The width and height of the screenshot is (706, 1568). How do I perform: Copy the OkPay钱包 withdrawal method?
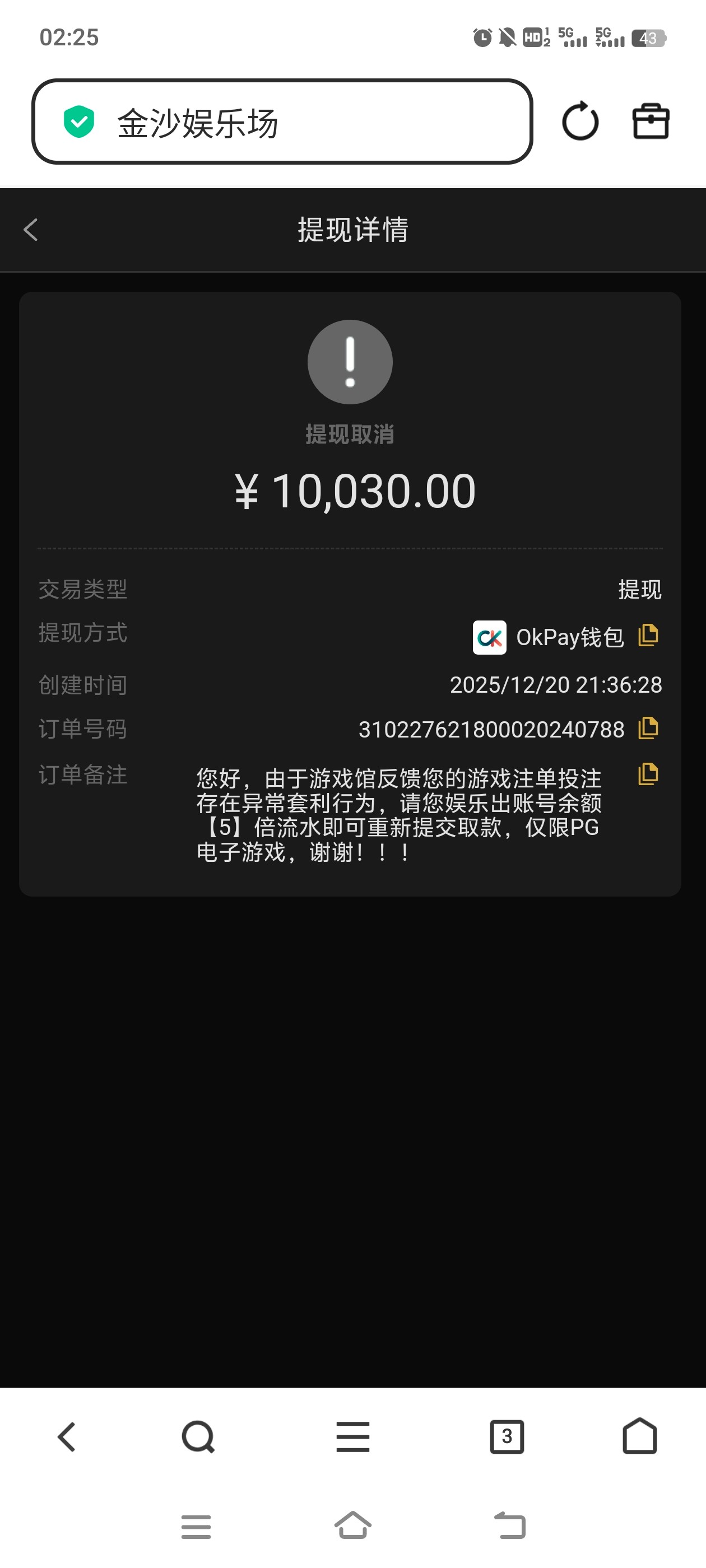point(648,636)
